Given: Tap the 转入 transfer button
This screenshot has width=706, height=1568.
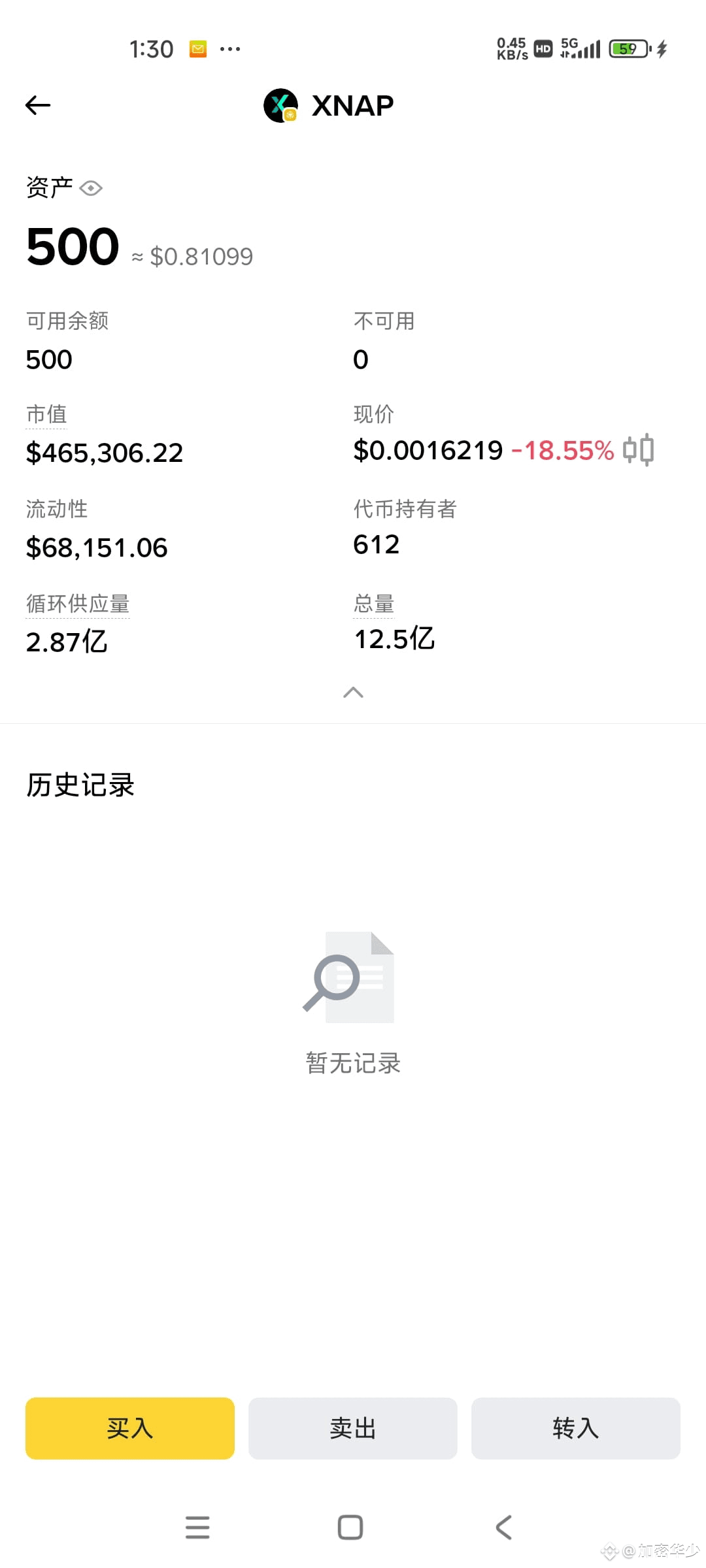Looking at the screenshot, I should (x=575, y=1428).
